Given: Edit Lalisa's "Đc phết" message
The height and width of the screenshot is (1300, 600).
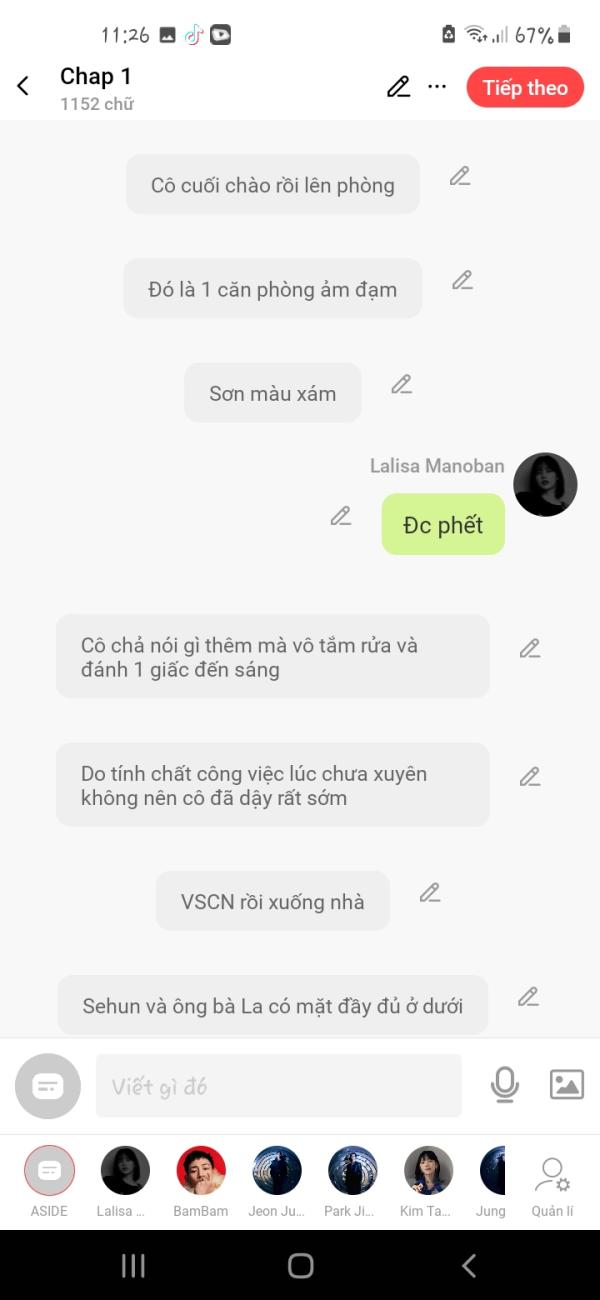Looking at the screenshot, I should 341,516.
